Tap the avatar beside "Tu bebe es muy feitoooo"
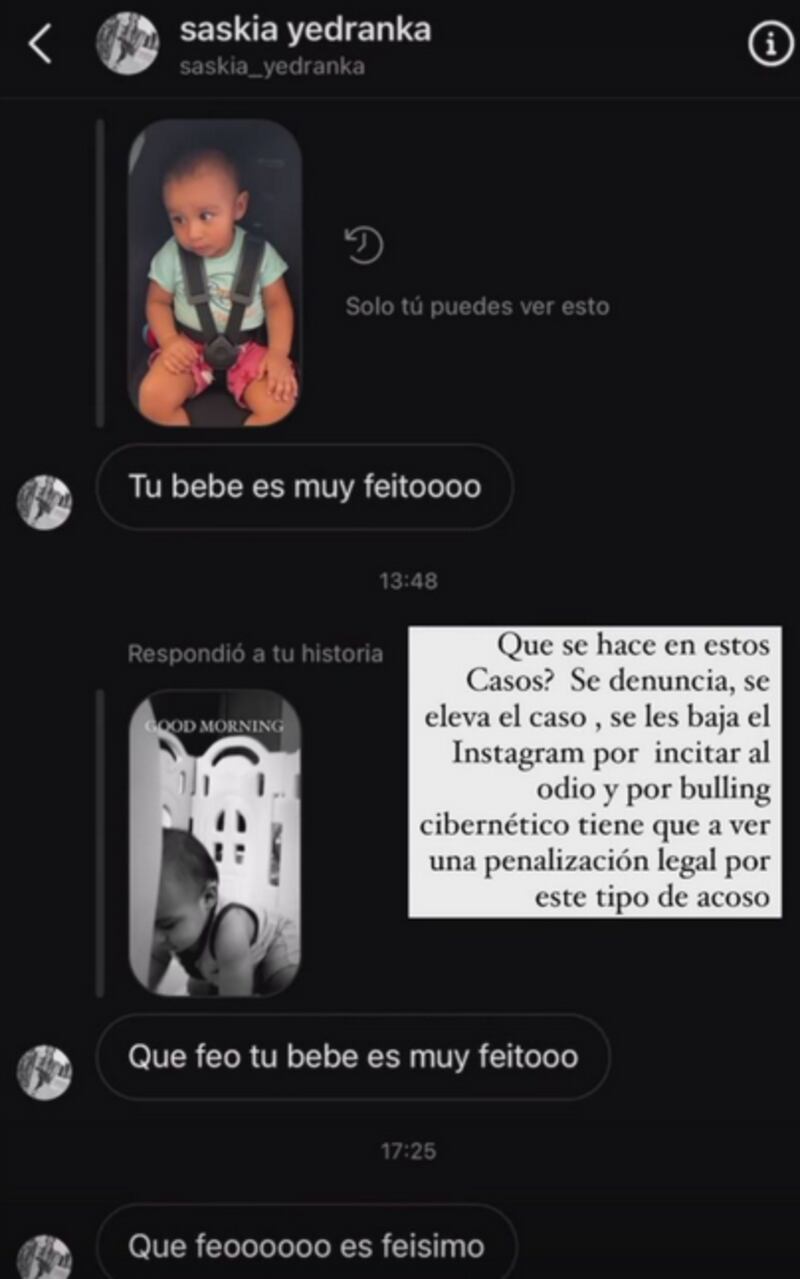This screenshot has height=1279, width=800. pyautogui.click(x=44, y=502)
